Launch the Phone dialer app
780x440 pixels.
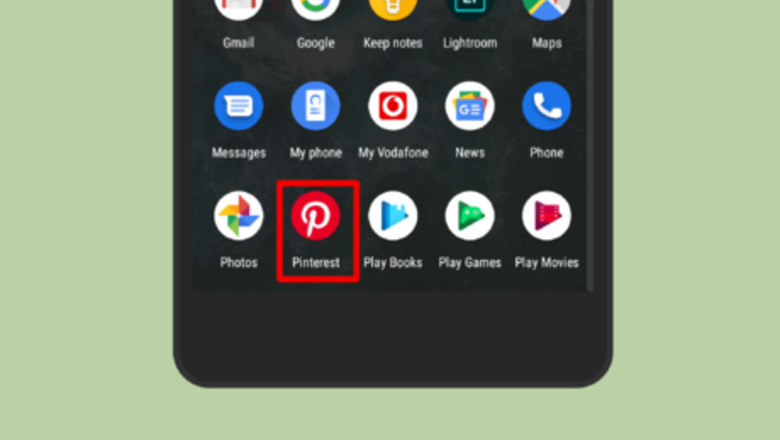[x=546, y=106]
